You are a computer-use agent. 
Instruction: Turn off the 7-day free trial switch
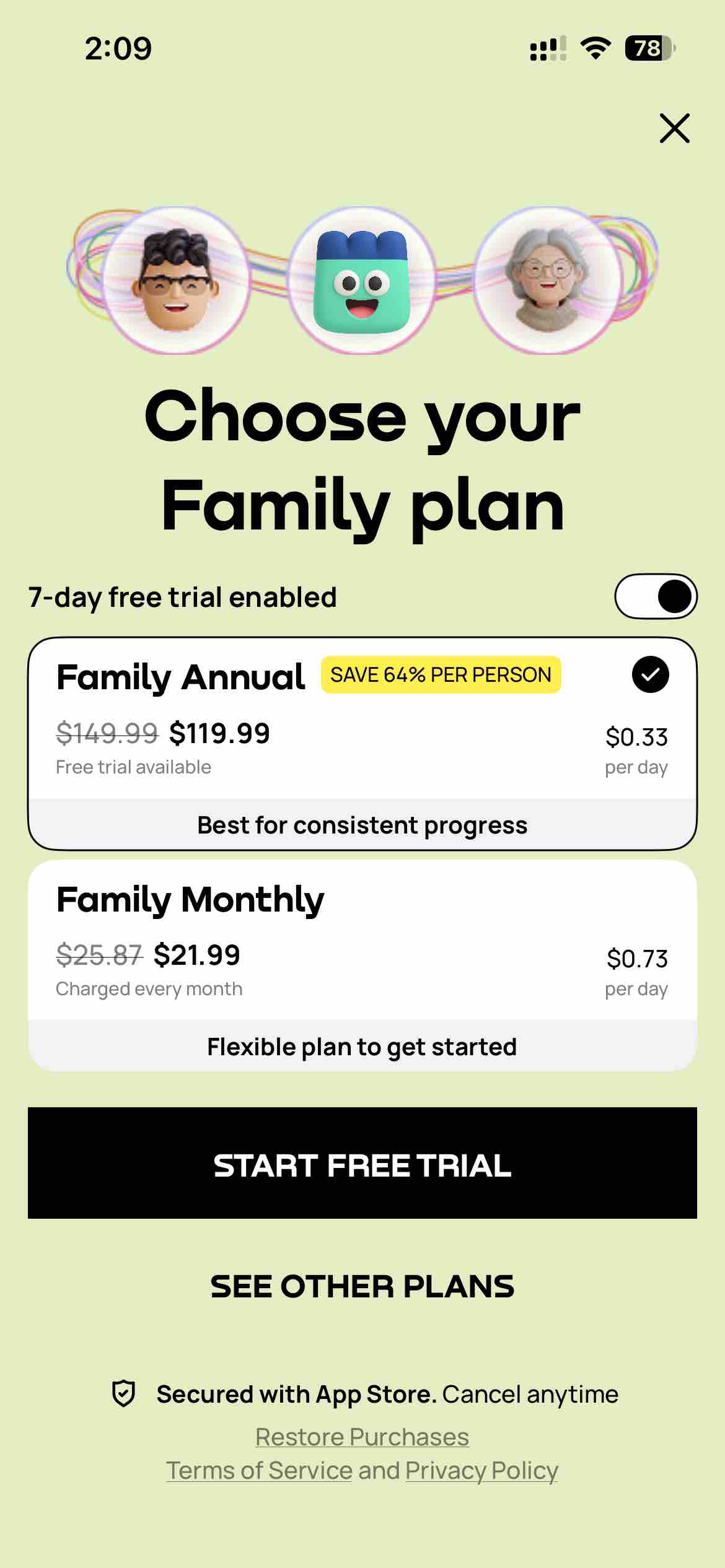[656, 596]
